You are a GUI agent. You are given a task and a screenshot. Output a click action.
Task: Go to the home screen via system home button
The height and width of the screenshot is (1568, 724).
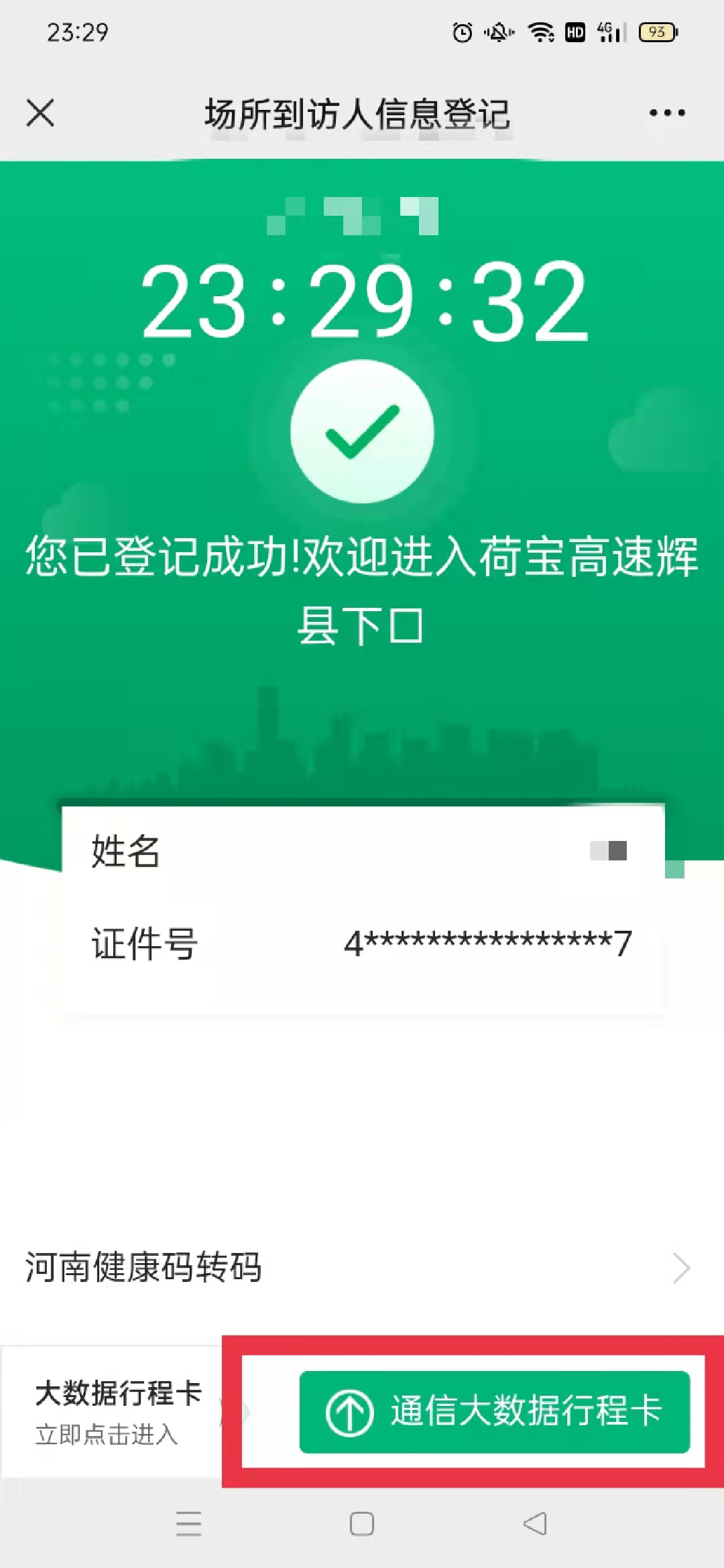point(362,1524)
